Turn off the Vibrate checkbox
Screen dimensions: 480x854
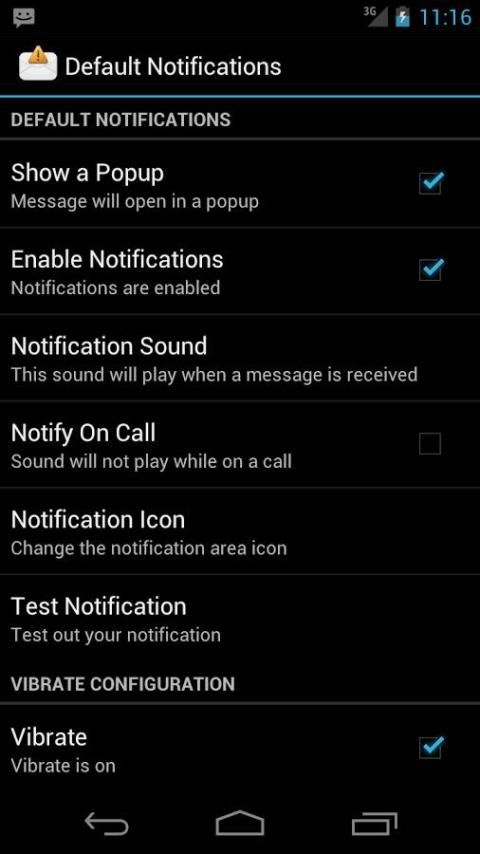[x=431, y=747]
